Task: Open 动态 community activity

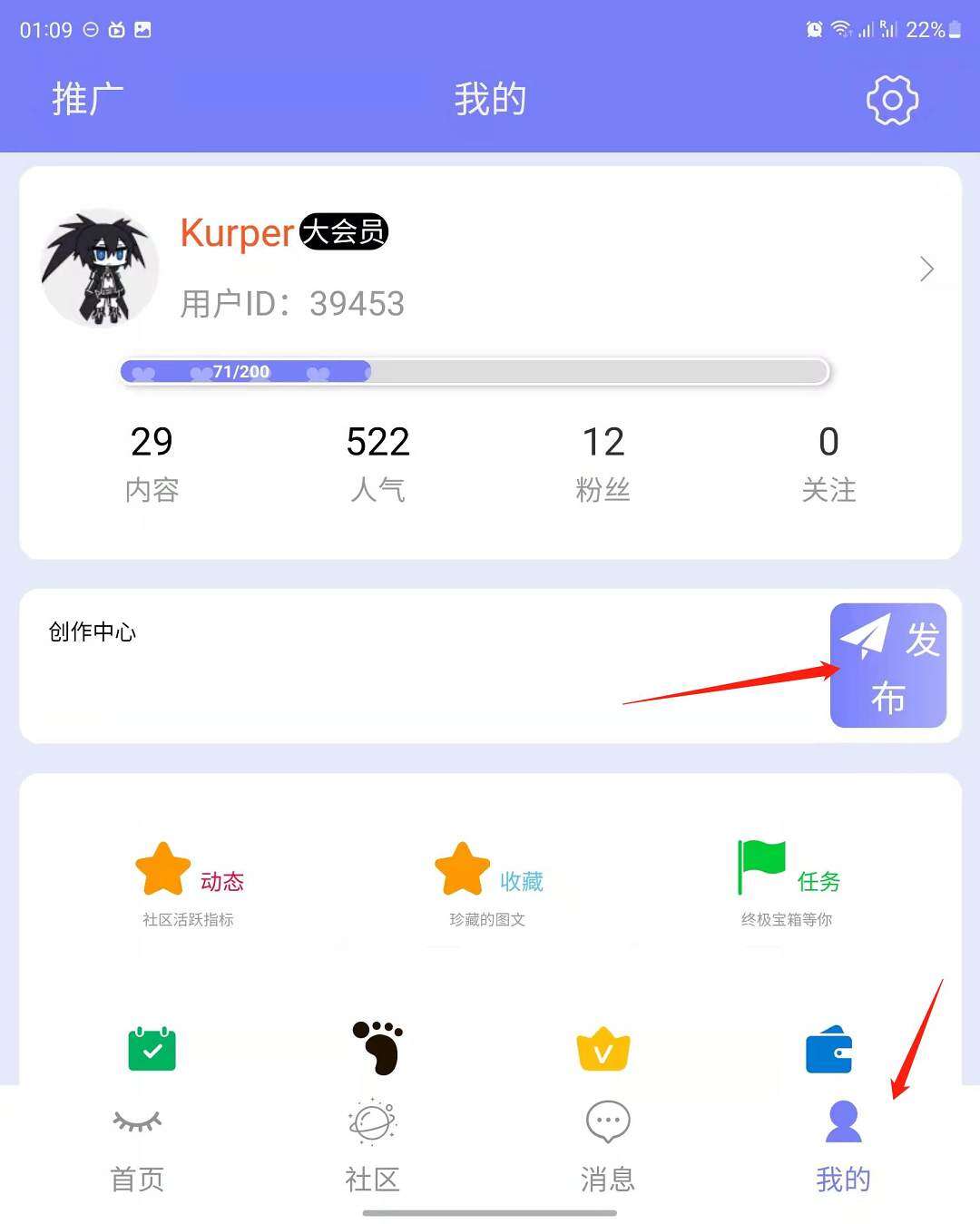Action: click(x=190, y=885)
